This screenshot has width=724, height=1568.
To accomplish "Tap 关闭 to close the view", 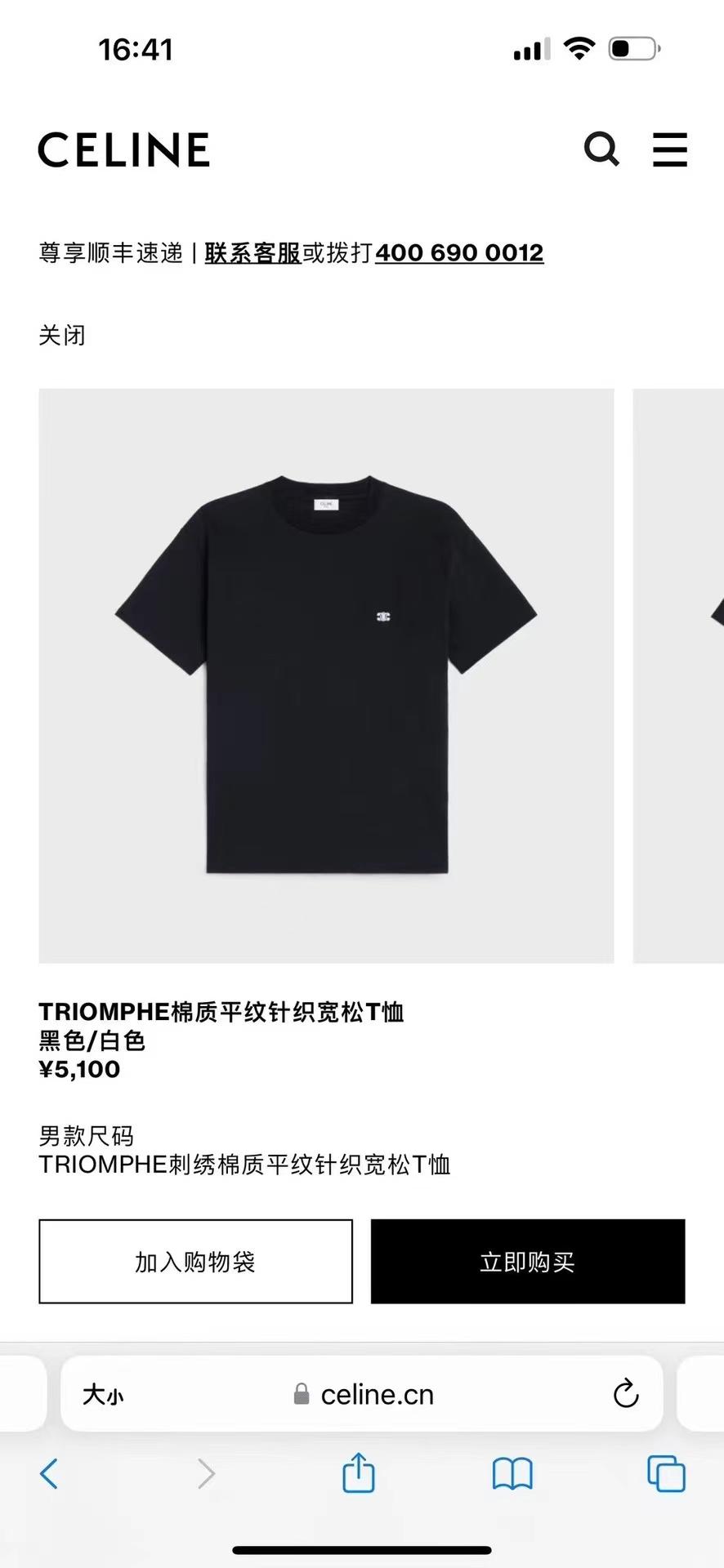I will [x=62, y=335].
